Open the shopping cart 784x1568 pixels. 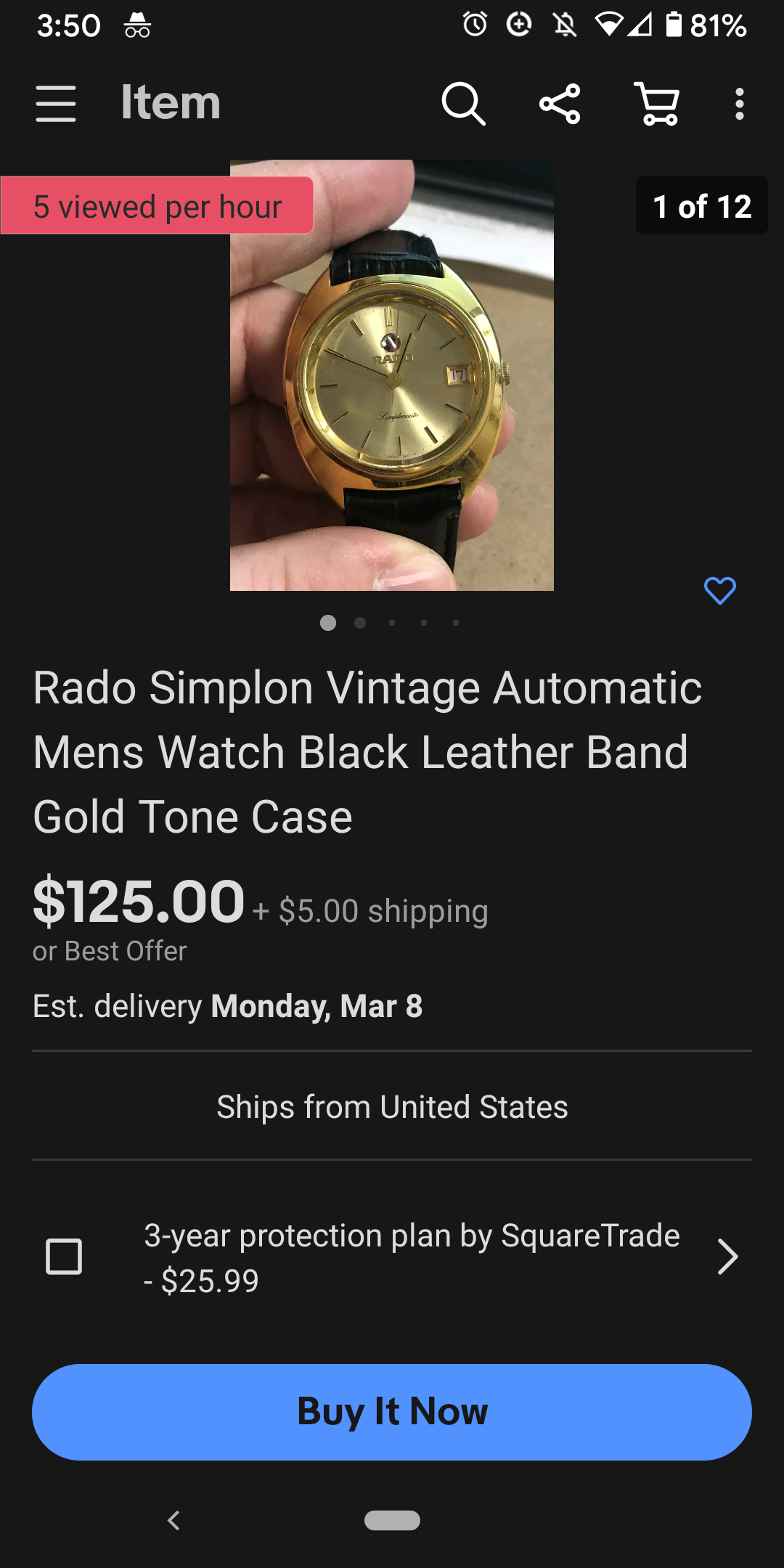click(657, 103)
